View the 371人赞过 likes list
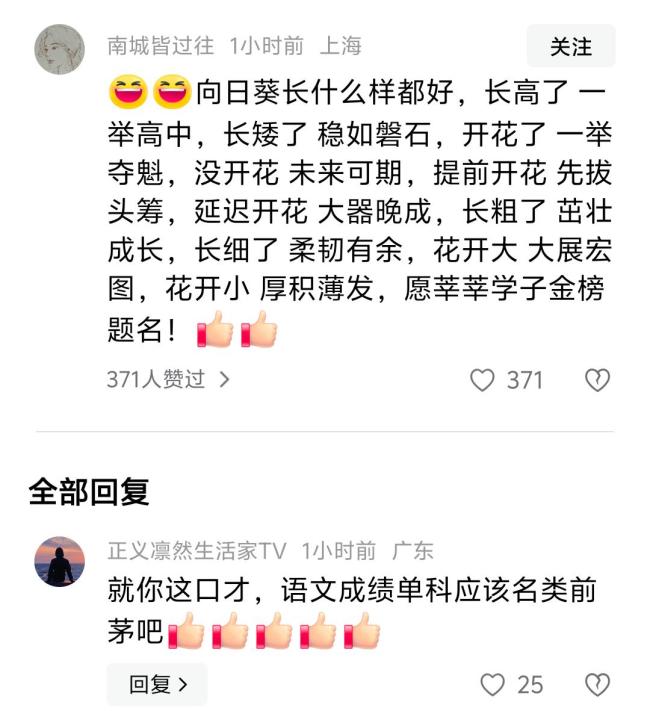The height and width of the screenshot is (711, 650). 168,380
